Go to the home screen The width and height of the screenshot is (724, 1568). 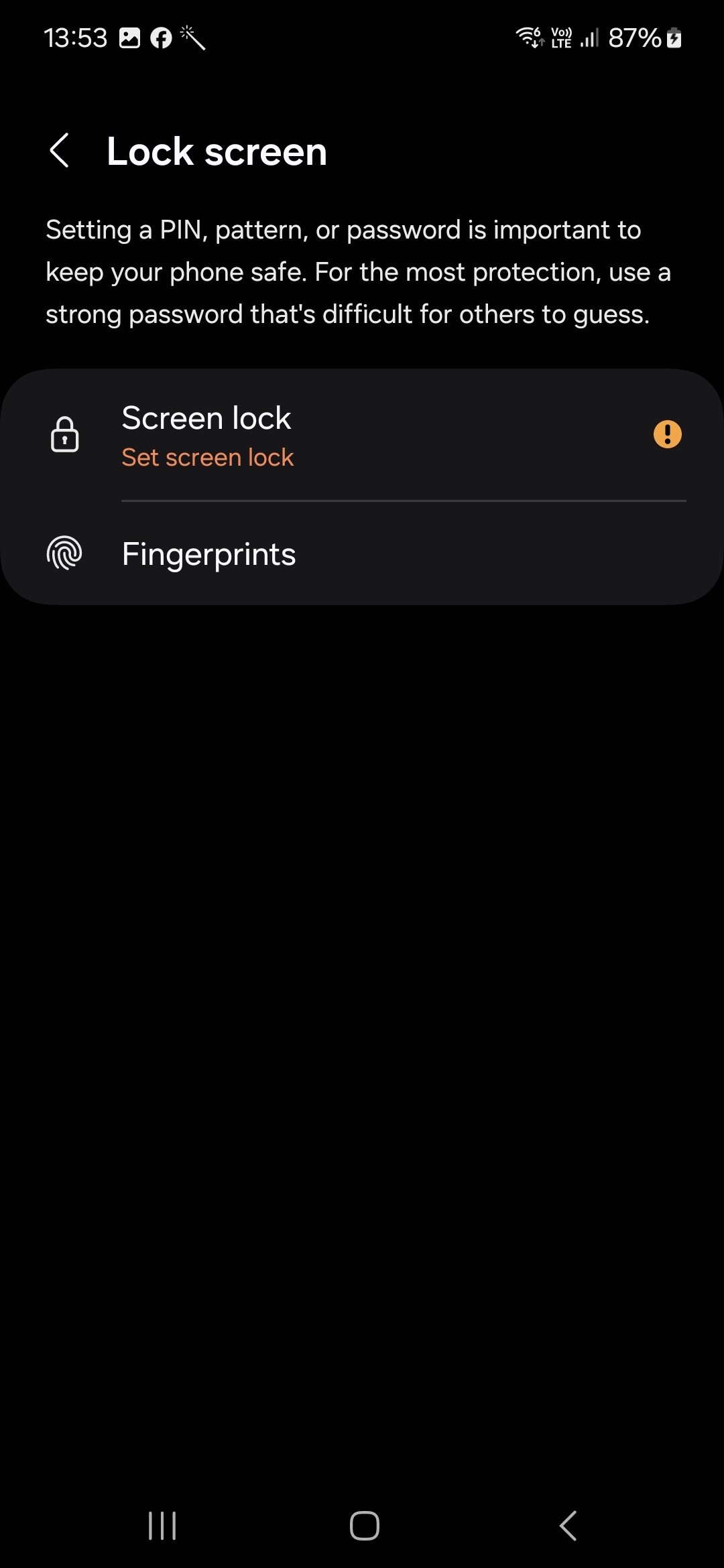[364, 1526]
